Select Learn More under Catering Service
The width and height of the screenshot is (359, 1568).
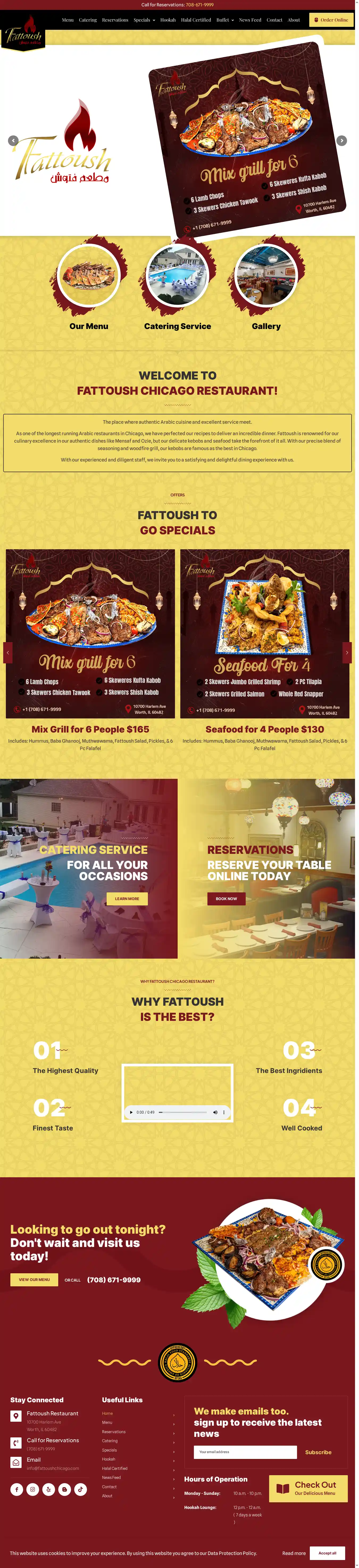(x=127, y=899)
